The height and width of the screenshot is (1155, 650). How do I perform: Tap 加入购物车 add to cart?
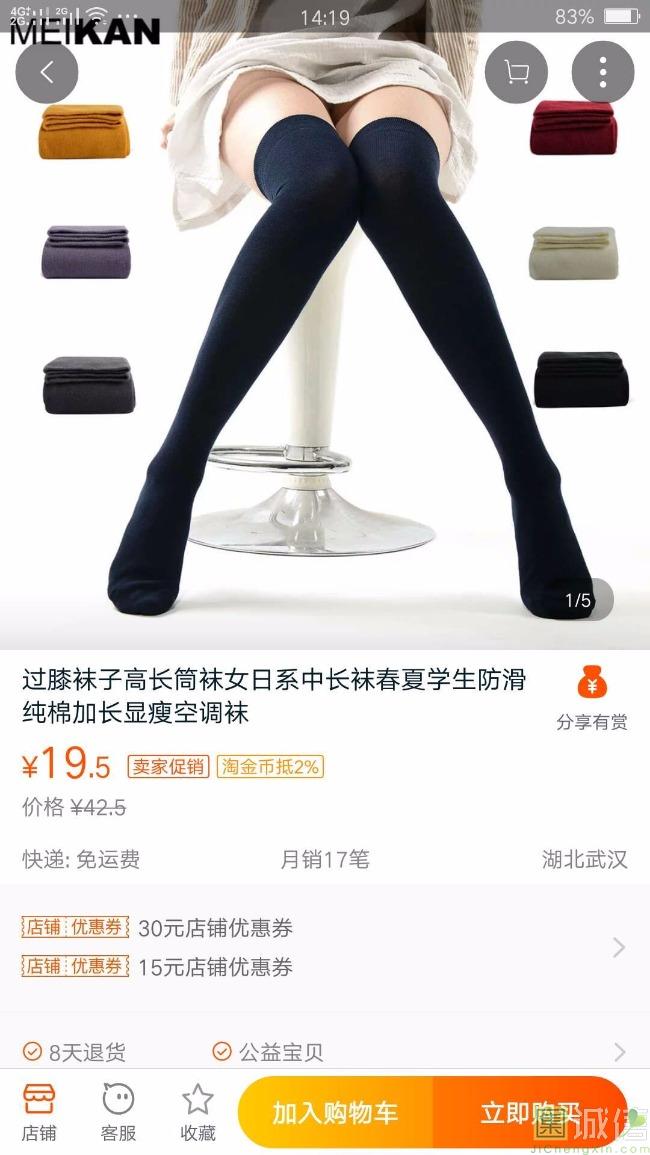tap(335, 1112)
